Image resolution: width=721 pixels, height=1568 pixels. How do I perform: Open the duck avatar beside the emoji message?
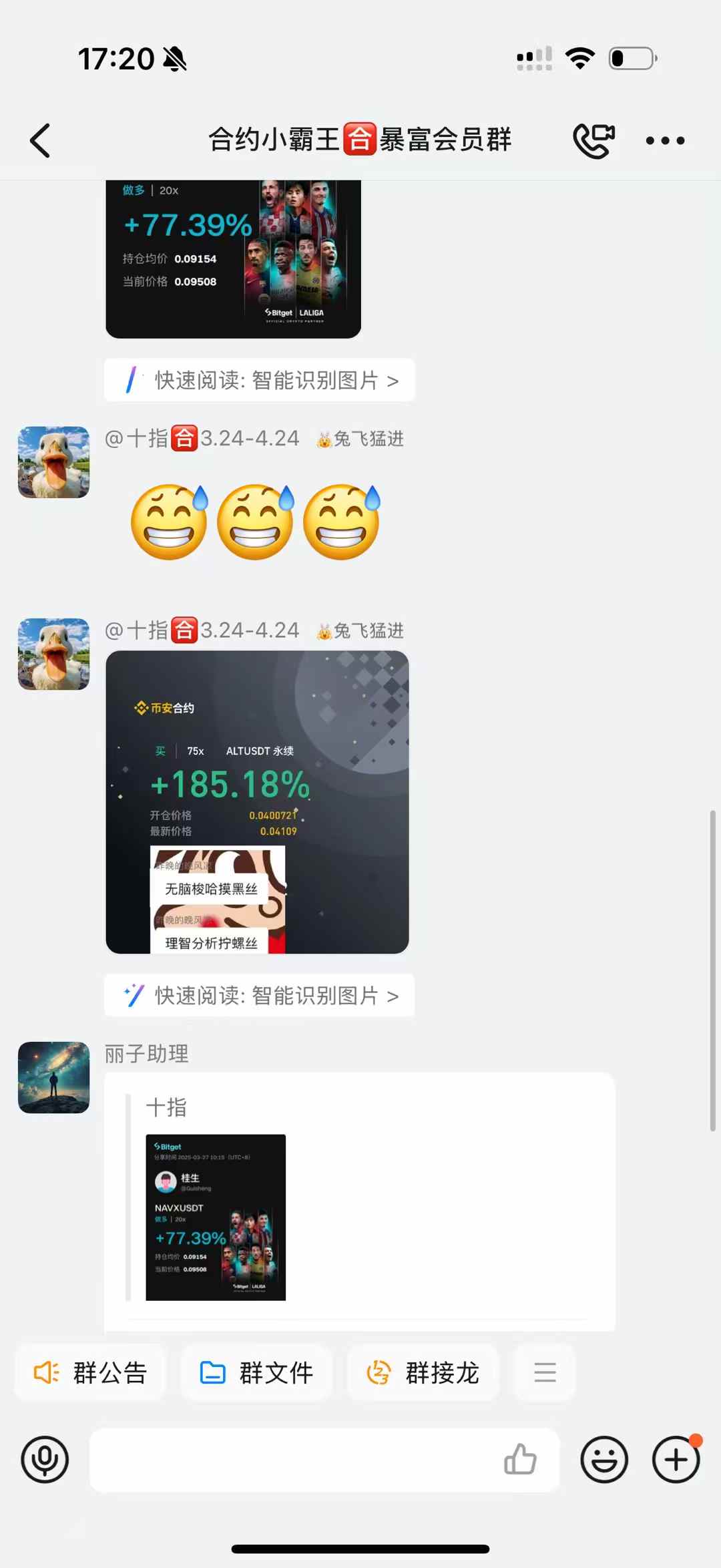click(53, 462)
